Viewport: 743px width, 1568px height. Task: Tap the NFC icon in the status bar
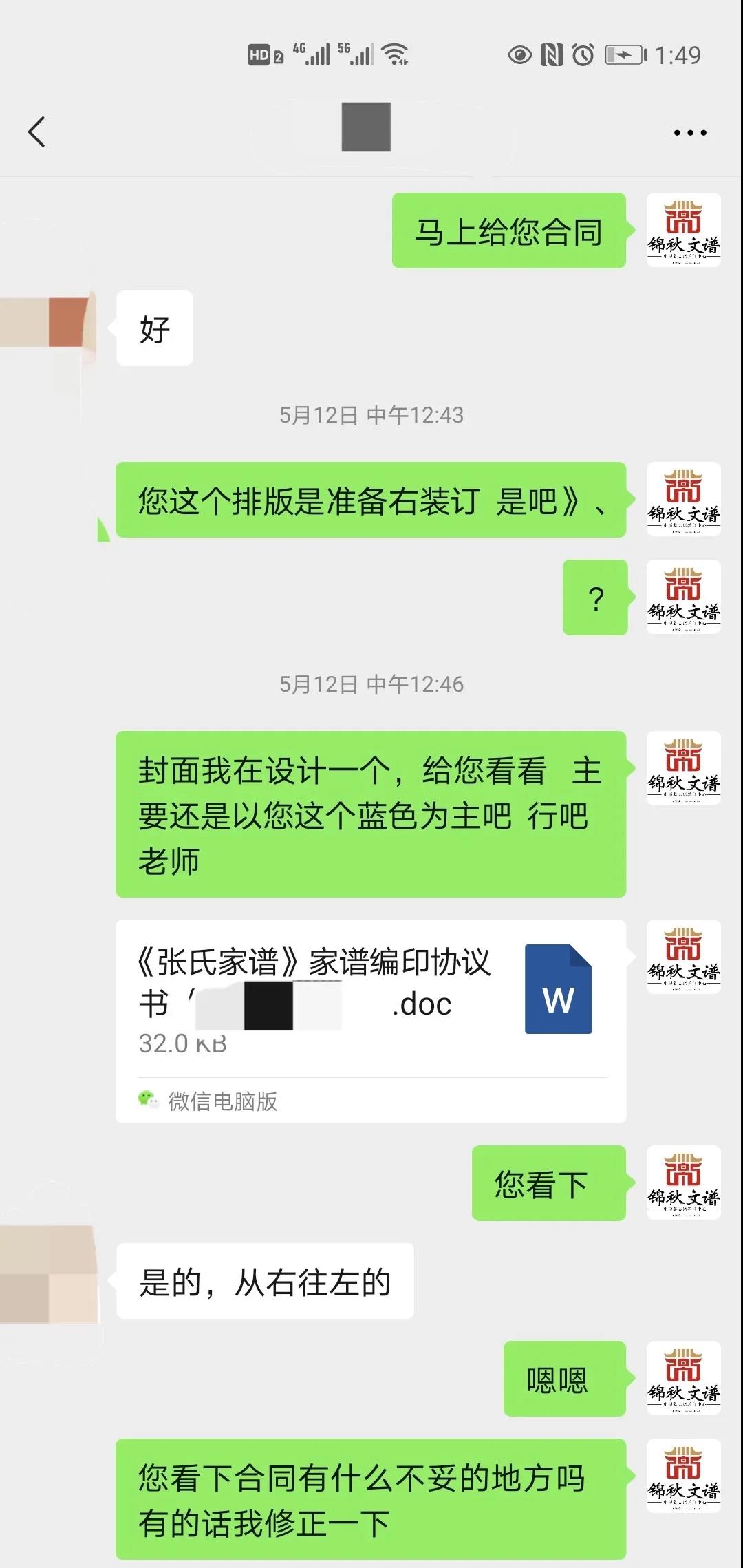tap(550, 54)
